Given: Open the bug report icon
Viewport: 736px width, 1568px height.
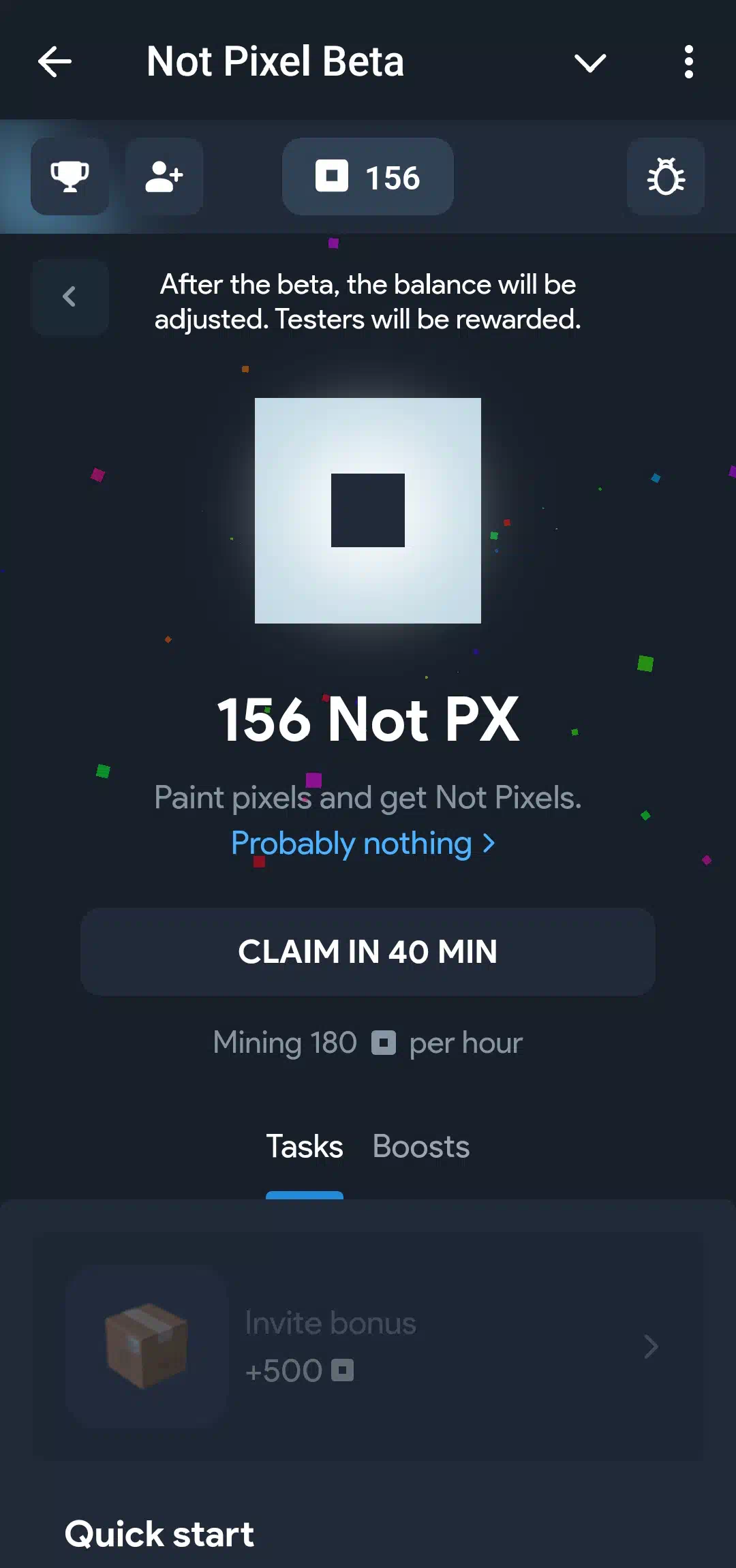Looking at the screenshot, I should tap(666, 176).
